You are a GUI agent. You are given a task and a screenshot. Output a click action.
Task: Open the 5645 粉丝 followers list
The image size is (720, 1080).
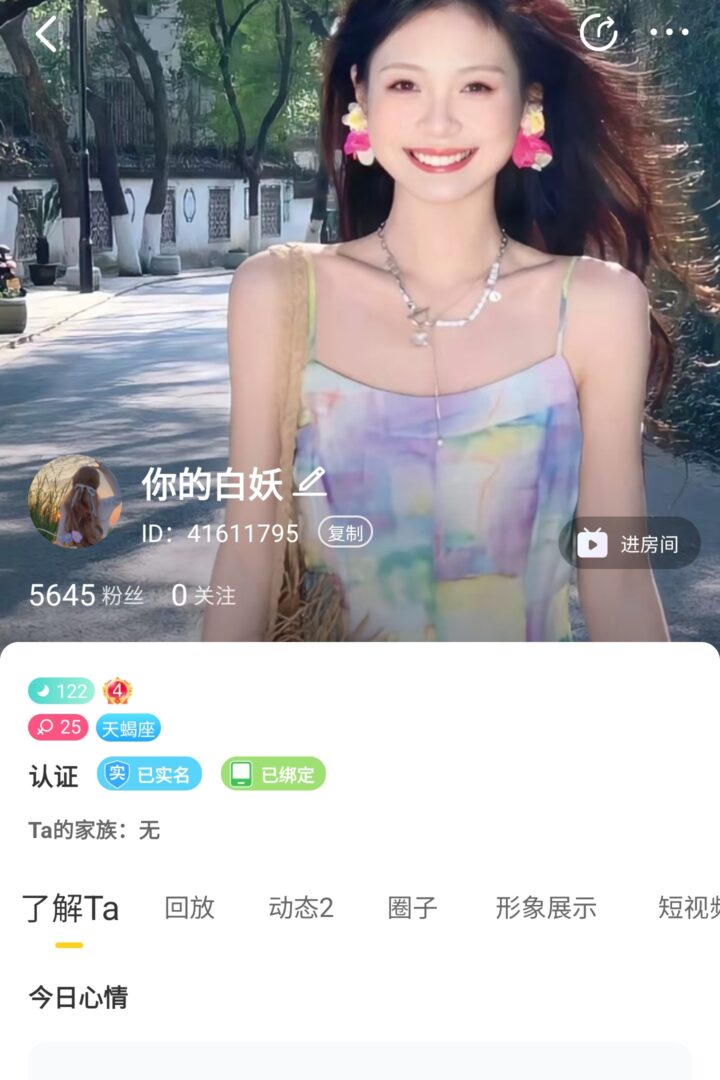[x=86, y=595]
